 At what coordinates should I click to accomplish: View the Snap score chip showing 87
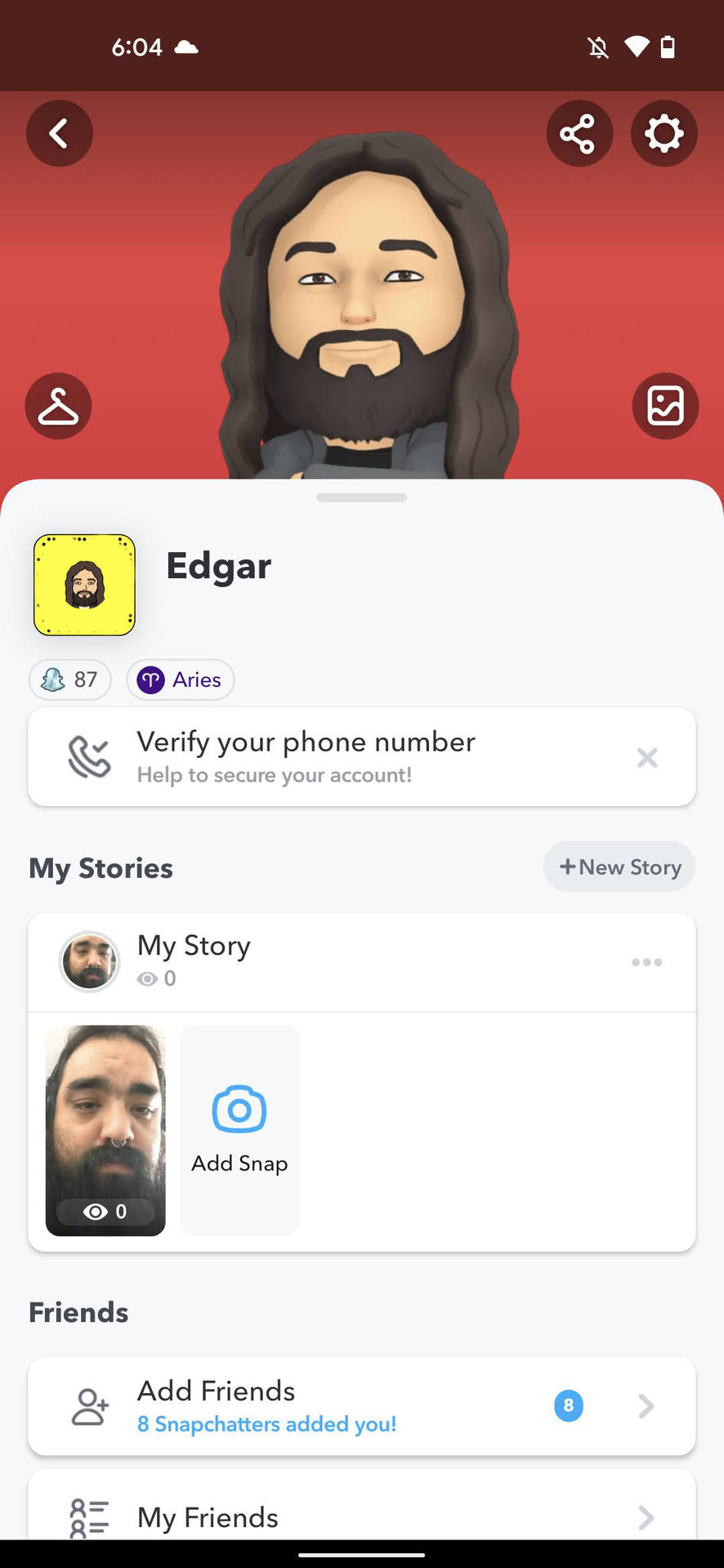point(70,679)
